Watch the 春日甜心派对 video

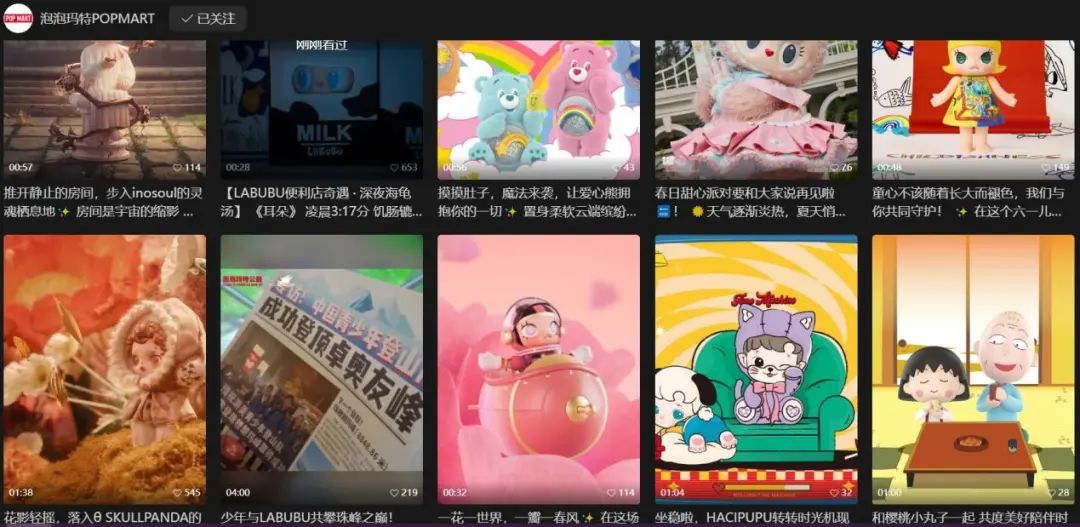755,108
